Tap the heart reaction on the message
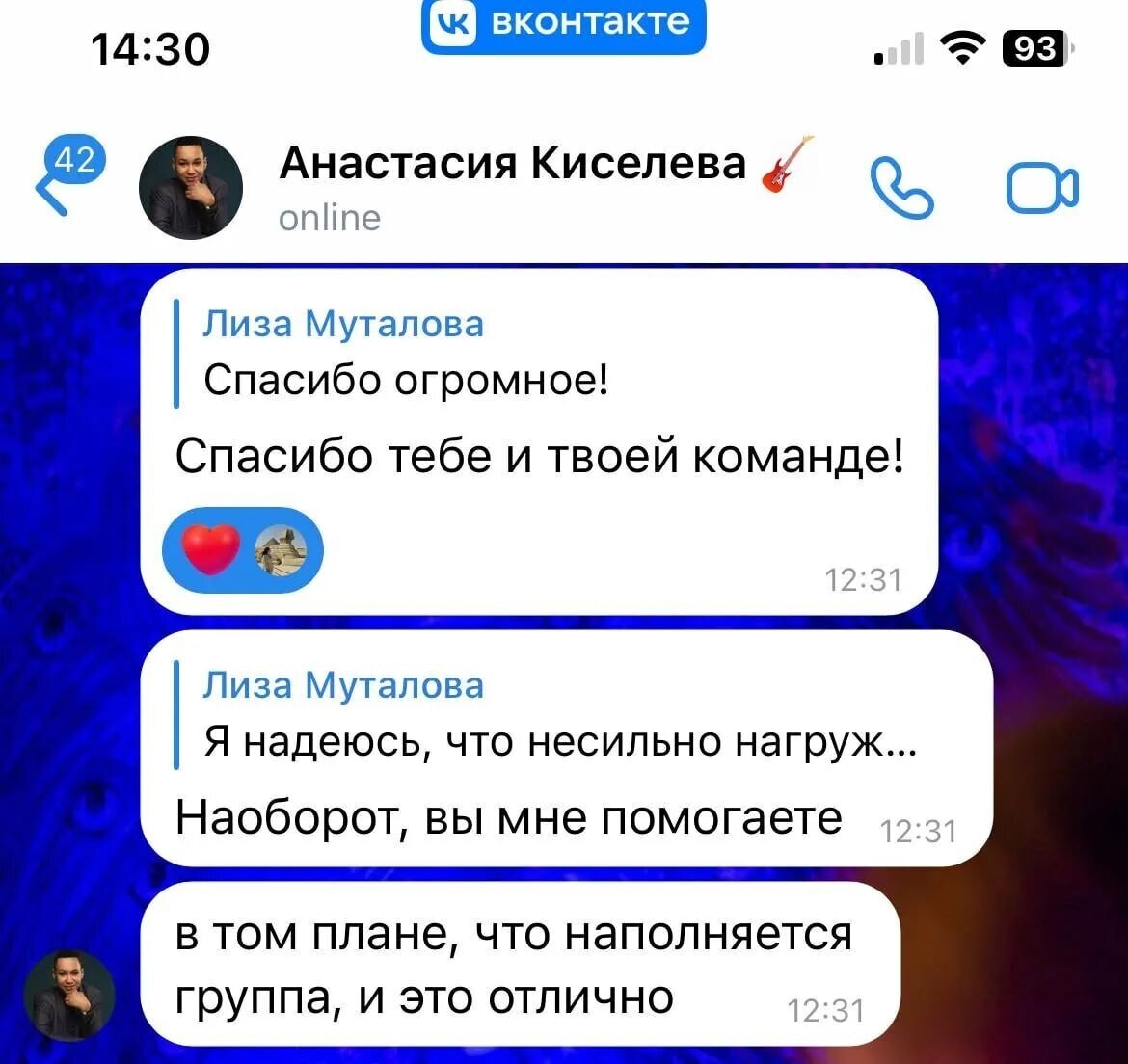 [x=211, y=550]
